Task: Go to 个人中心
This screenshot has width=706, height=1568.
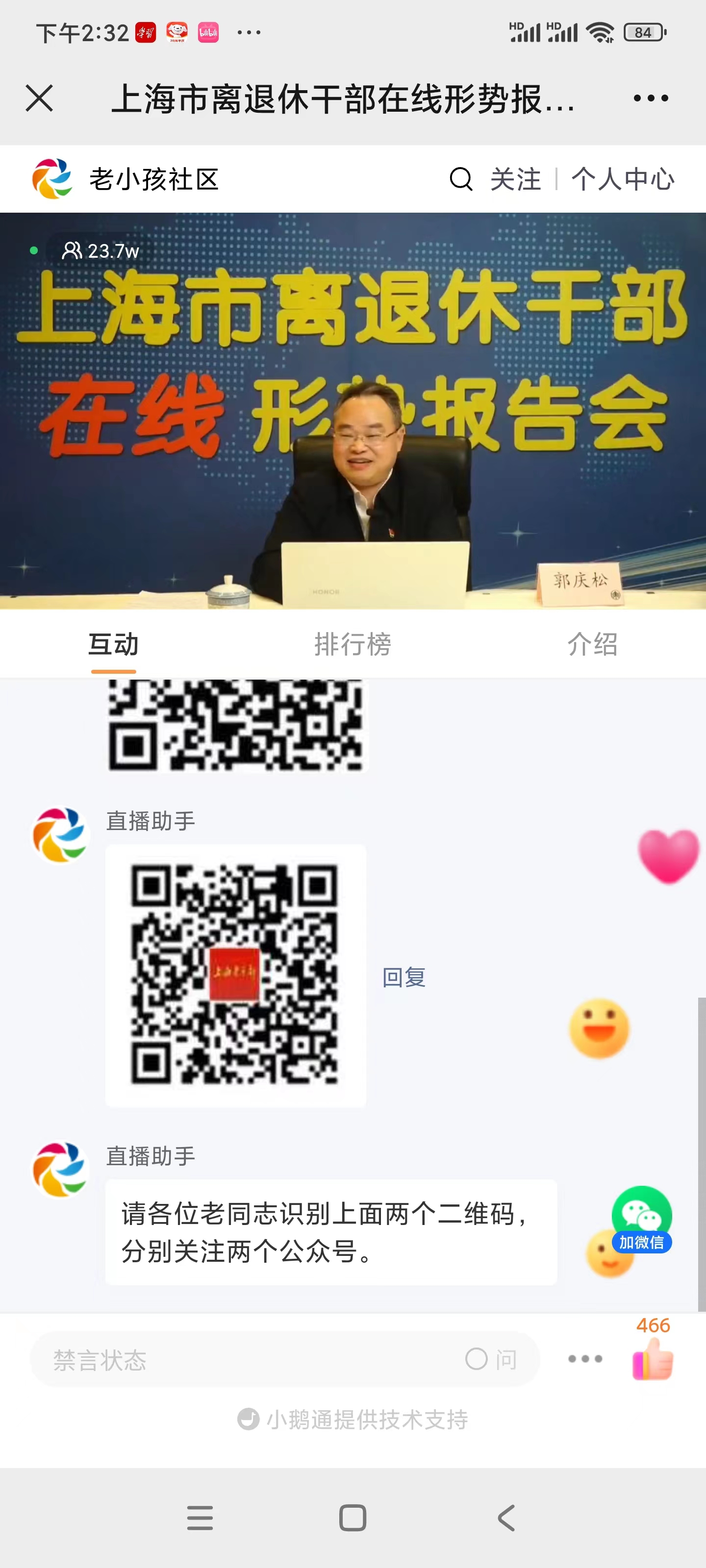Action: (623, 179)
